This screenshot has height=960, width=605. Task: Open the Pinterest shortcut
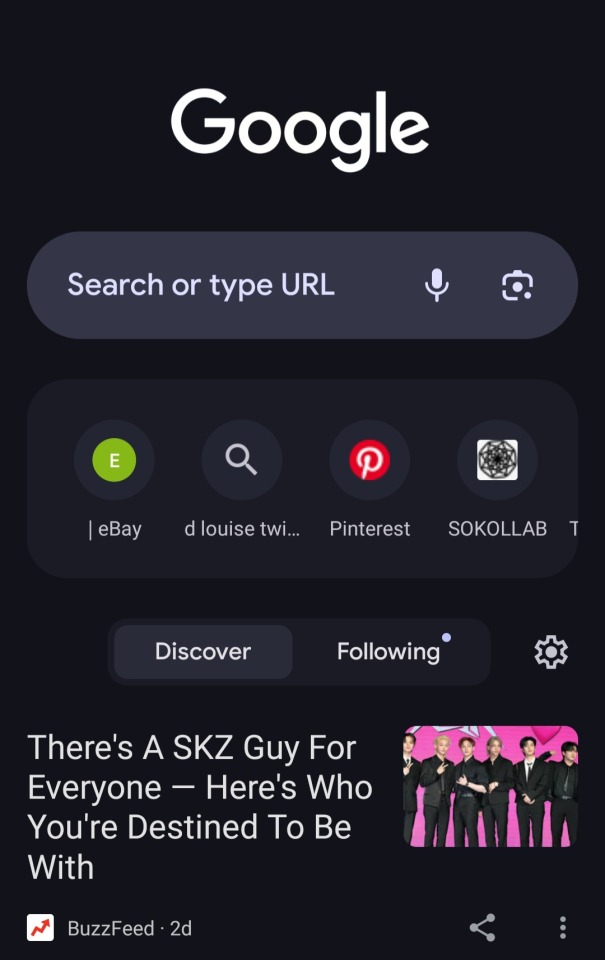tap(369, 461)
